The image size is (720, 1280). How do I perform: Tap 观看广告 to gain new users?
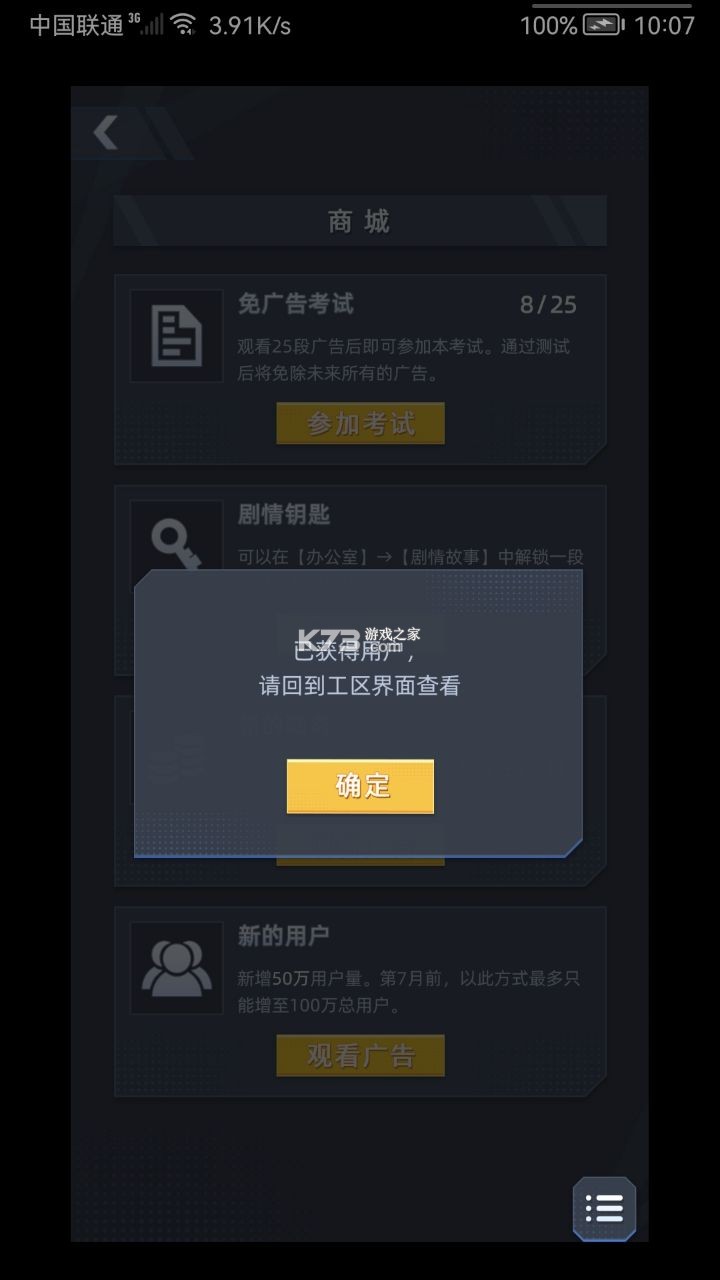click(360, 1055)
